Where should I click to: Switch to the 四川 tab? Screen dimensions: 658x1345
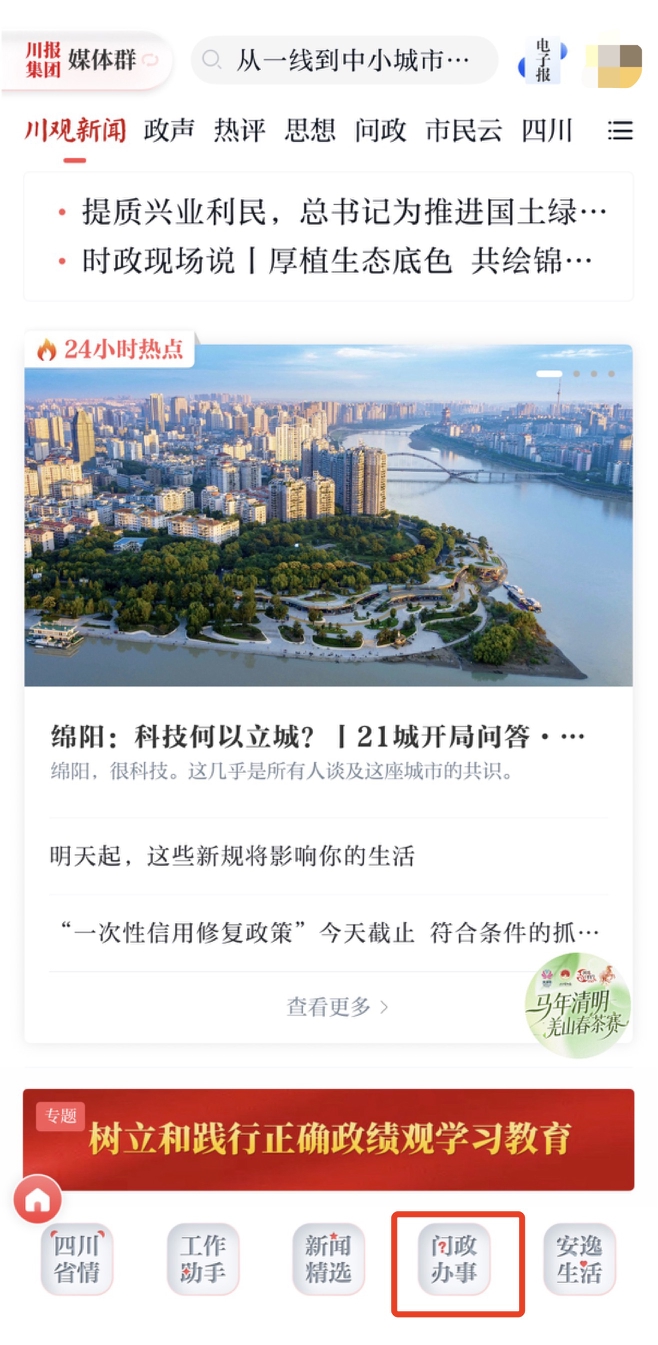547,131
